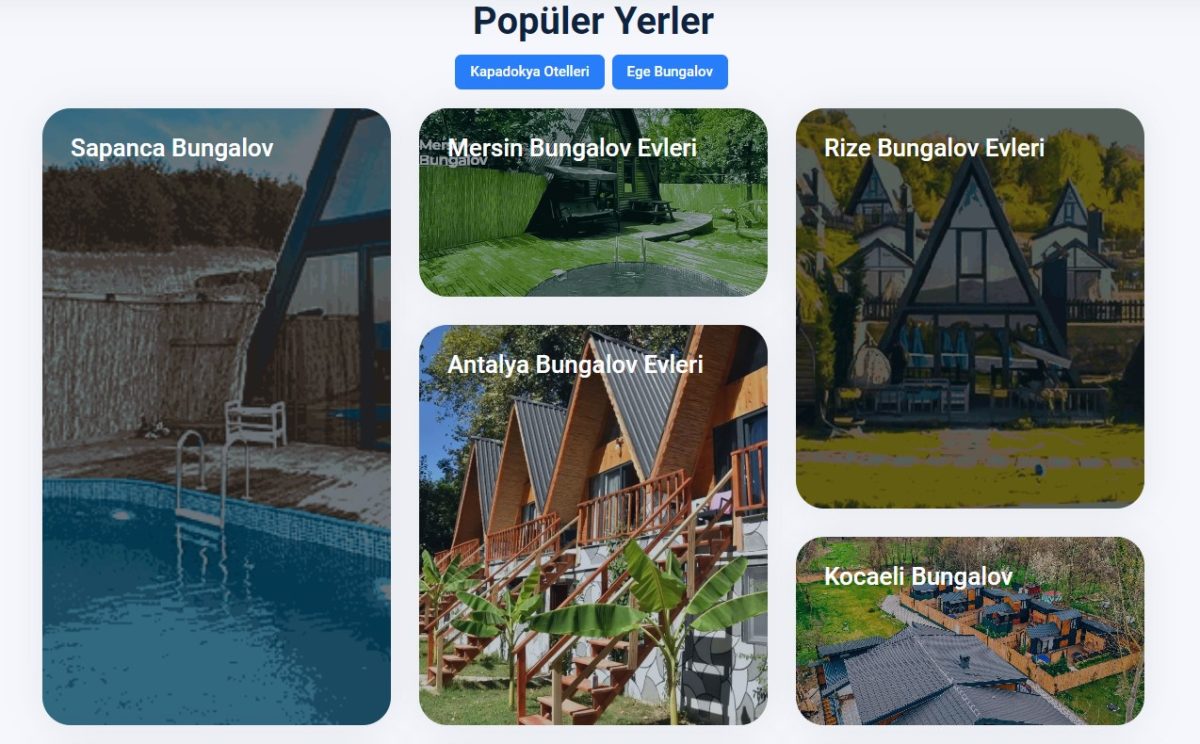Viewport: 1200px width, 744px height.
Task: View the Antalya Bungalov Evleri card
Action: coord(593,524)
